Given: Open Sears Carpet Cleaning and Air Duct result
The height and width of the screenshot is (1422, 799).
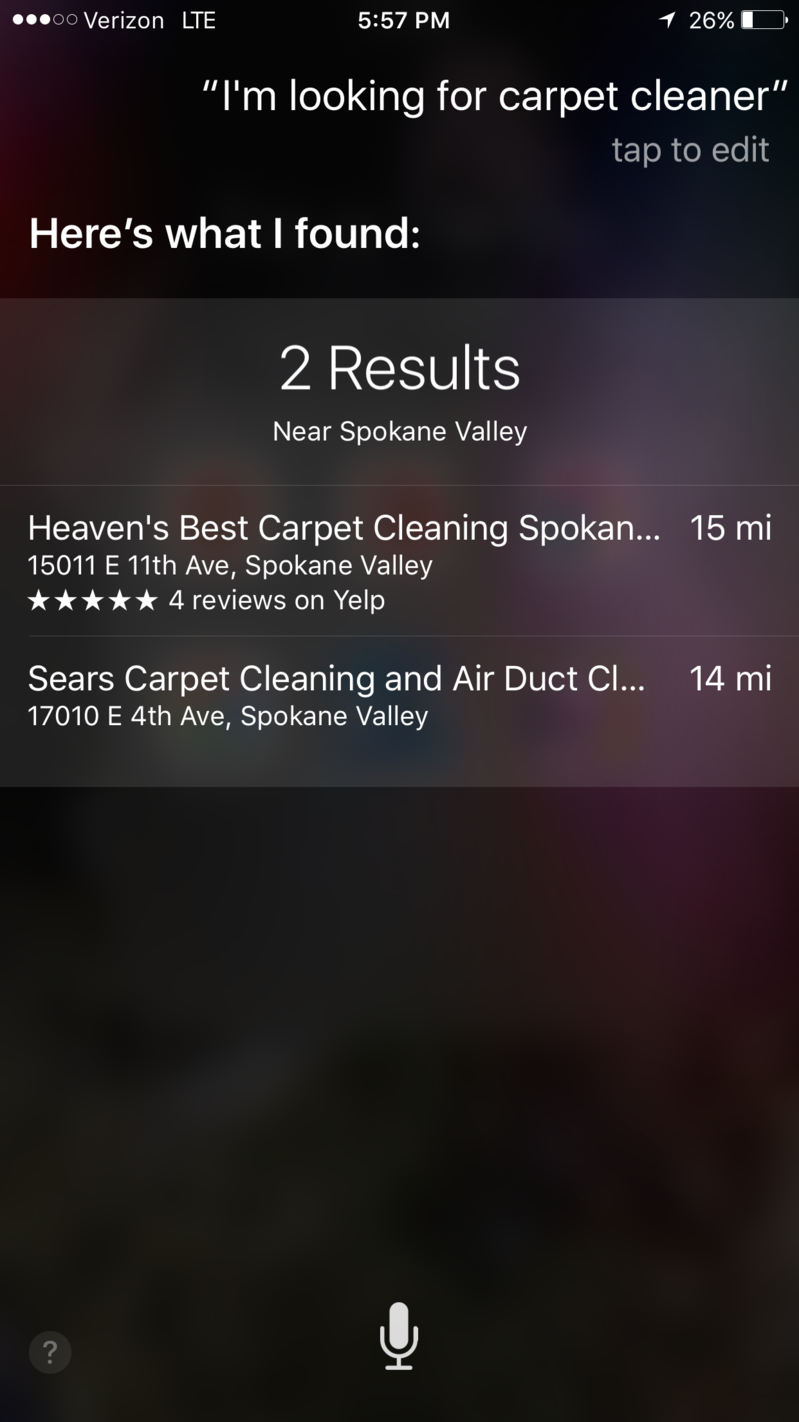Looking at the screenshot, I should [x=399, y=695].
